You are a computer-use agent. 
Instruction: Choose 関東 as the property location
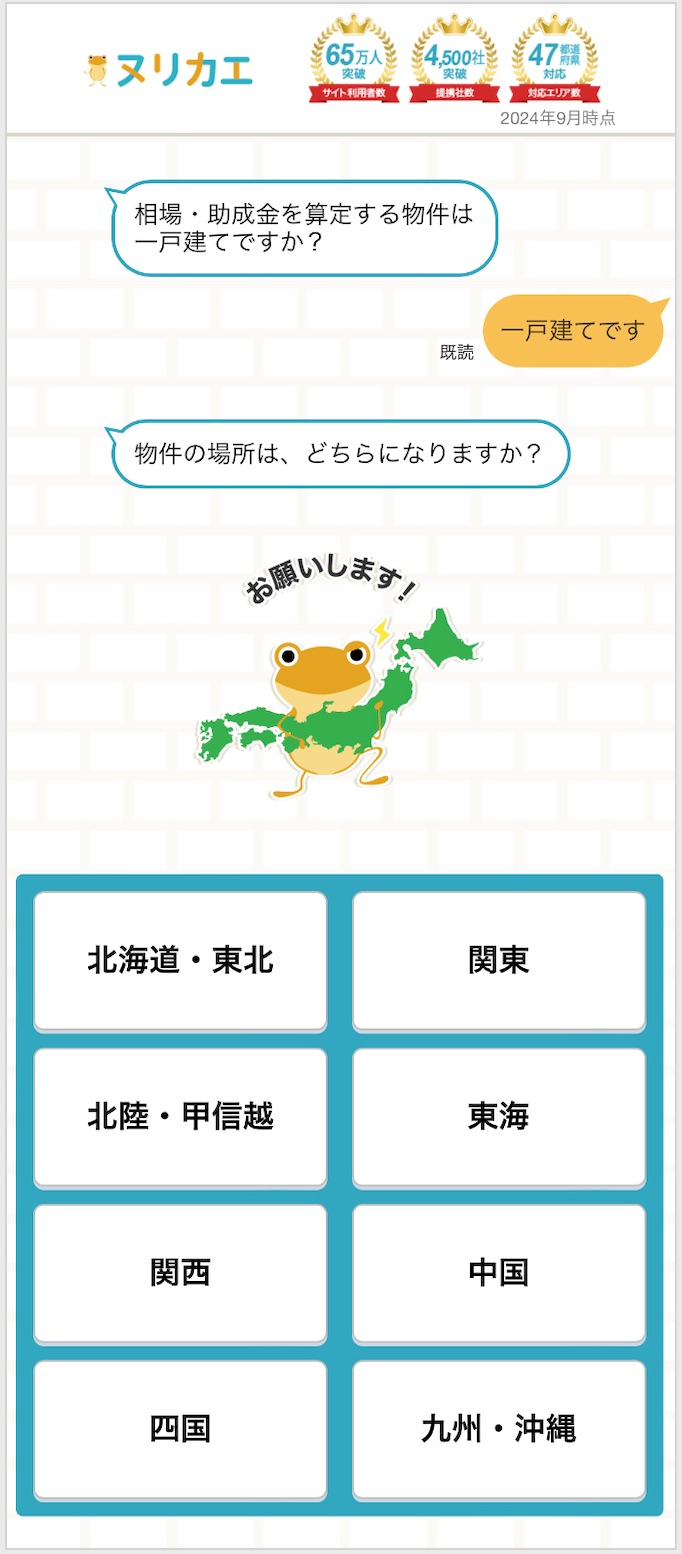(499, 961)
